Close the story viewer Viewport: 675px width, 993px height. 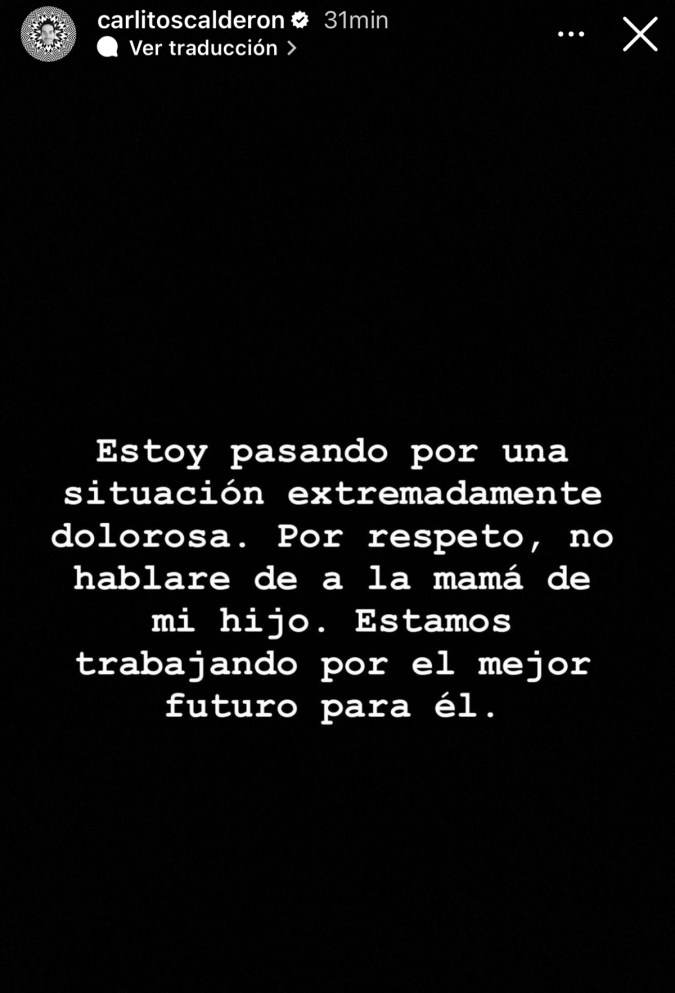(x=640, y=34)
